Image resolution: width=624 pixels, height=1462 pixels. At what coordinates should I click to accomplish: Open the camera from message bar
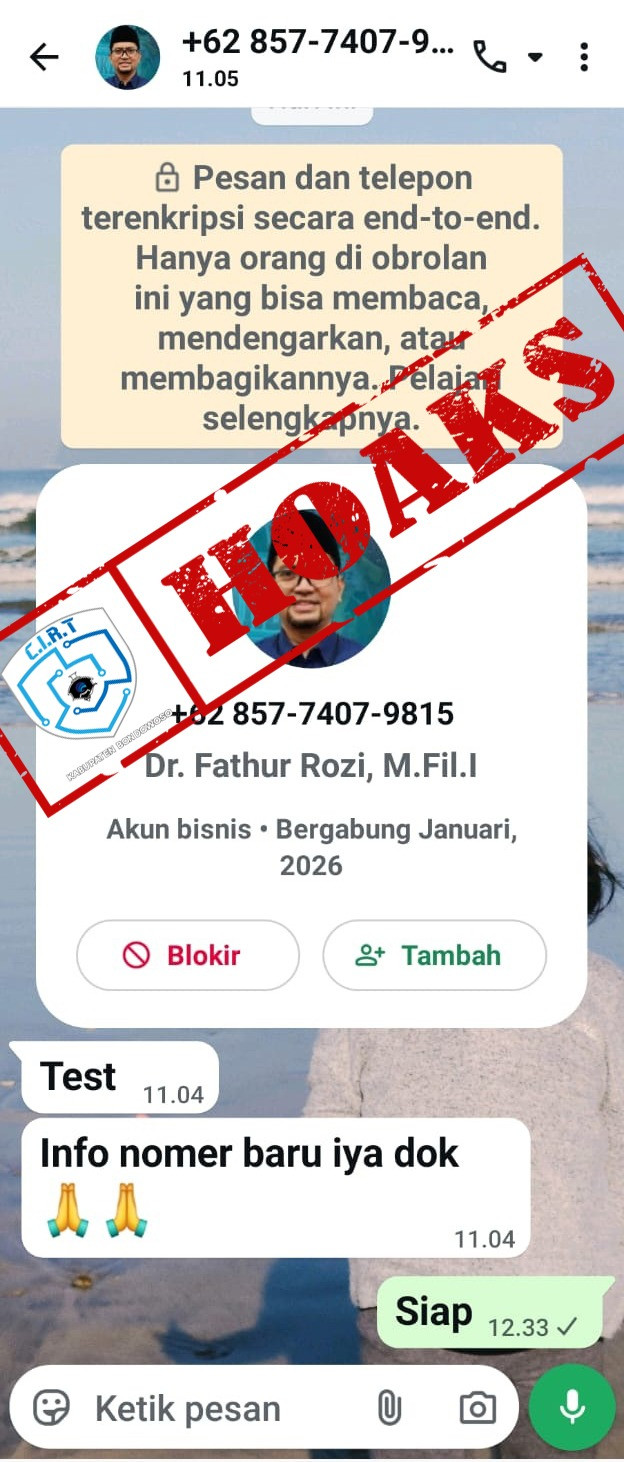(477, 1408)
